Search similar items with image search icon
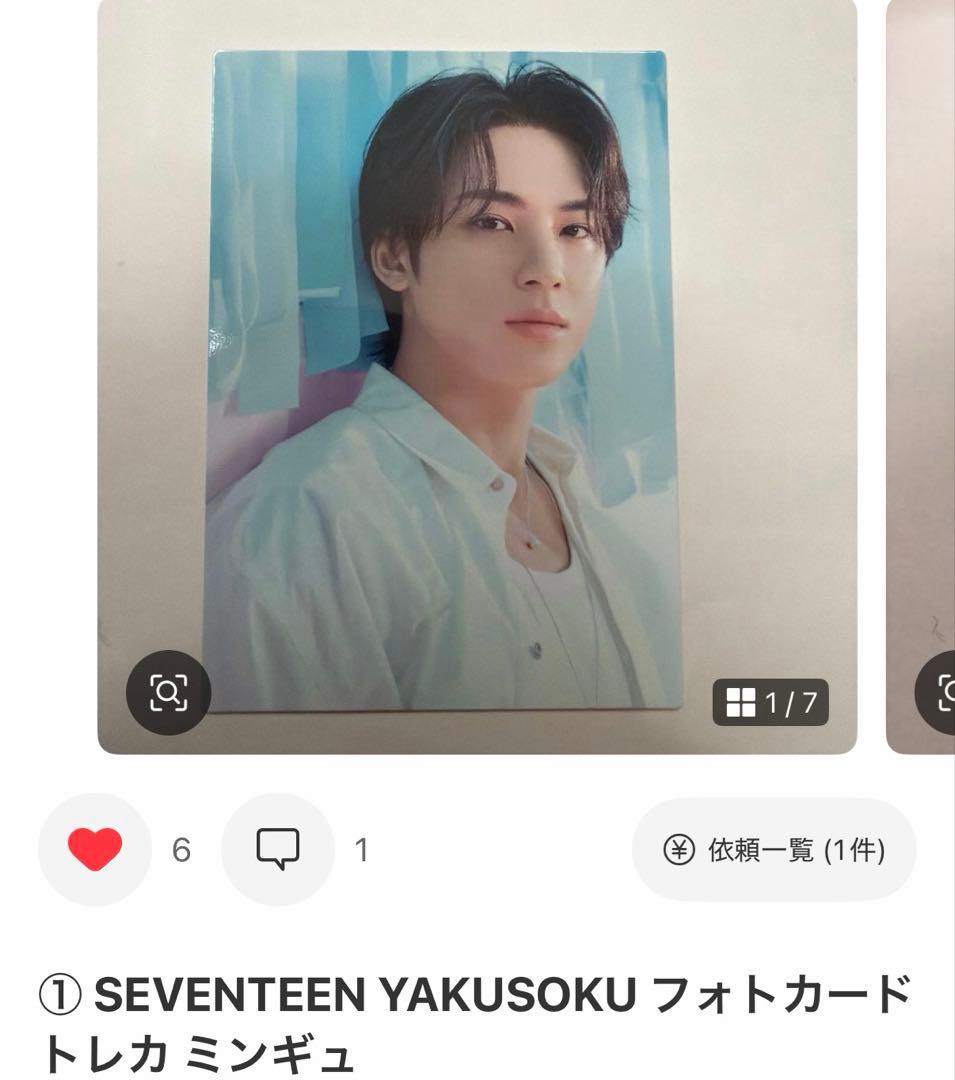The image size is (955, 1080). [x=168, y=692]
